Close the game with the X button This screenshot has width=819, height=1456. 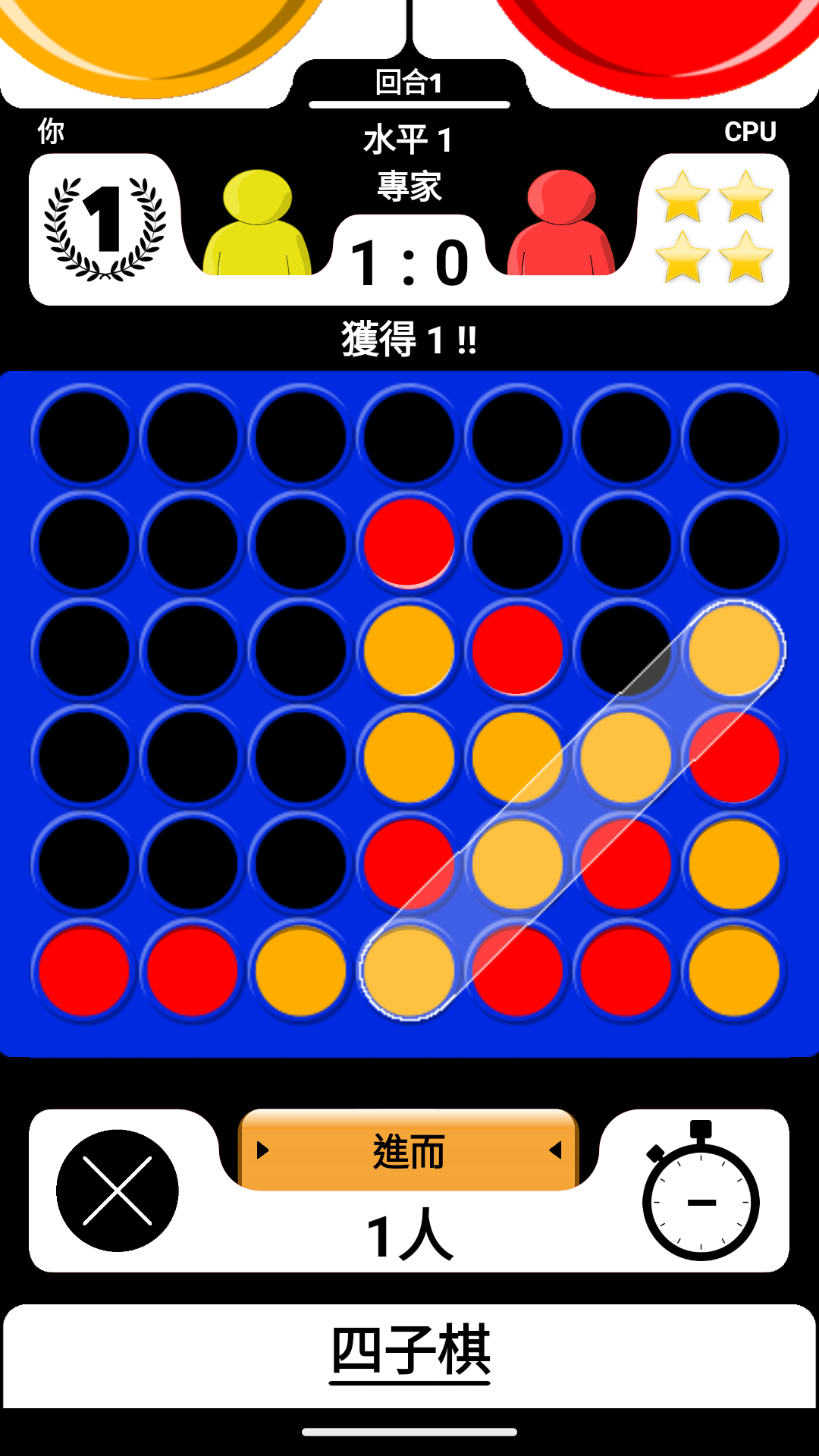[118, 1191]
